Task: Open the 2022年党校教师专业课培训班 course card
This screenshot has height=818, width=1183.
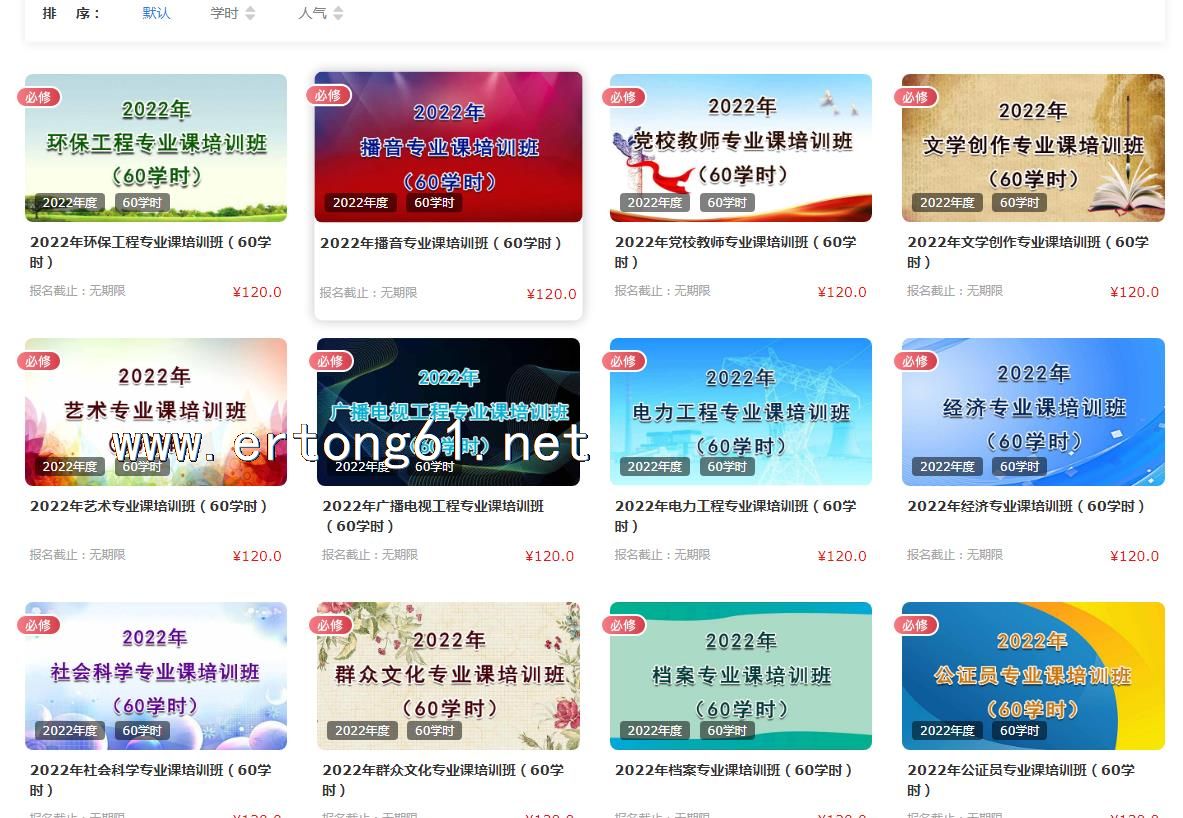Action: (x=740, y=148)
